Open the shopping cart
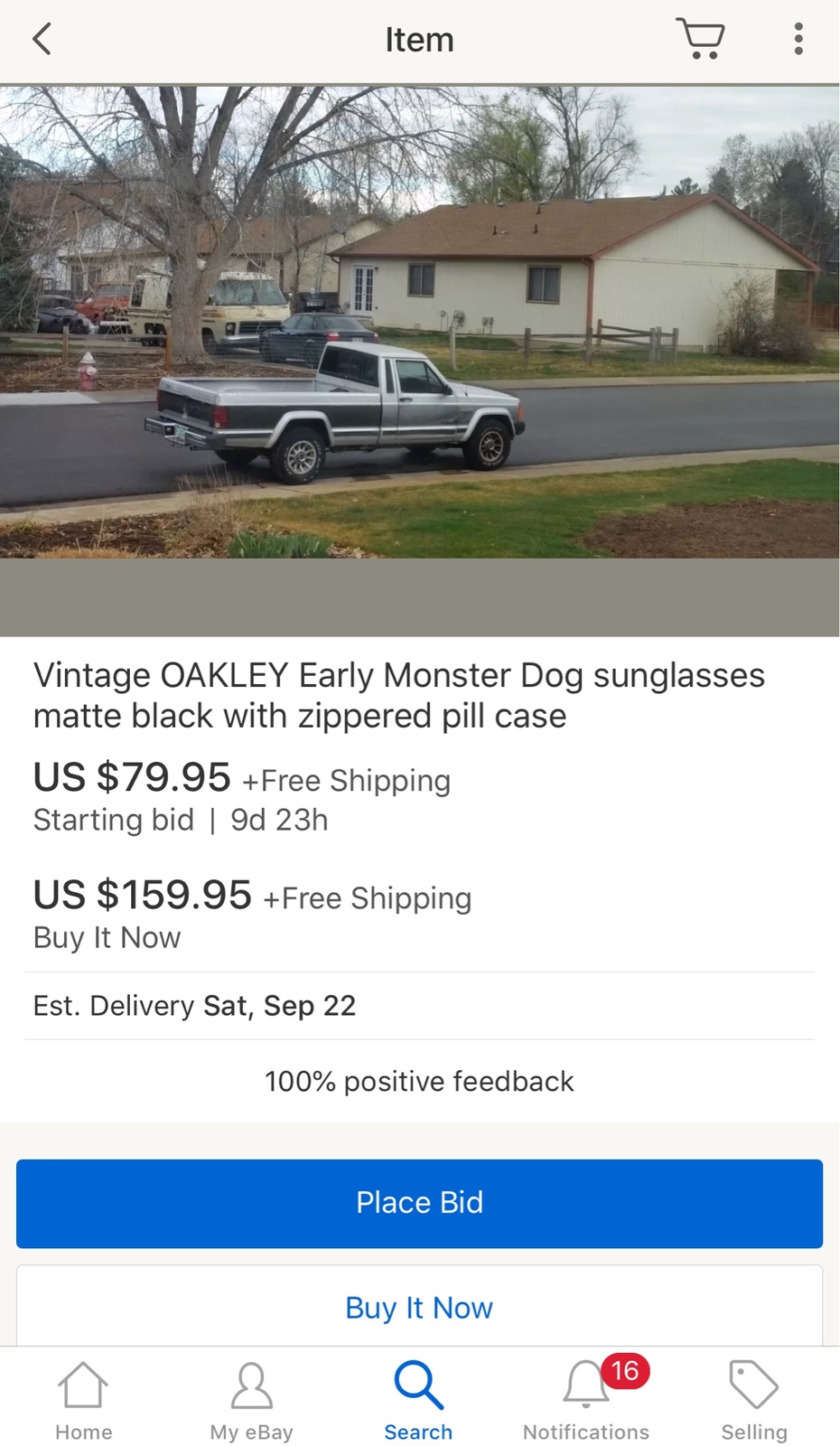Screen dimensions: 840x1446 (x=702, y=38)
